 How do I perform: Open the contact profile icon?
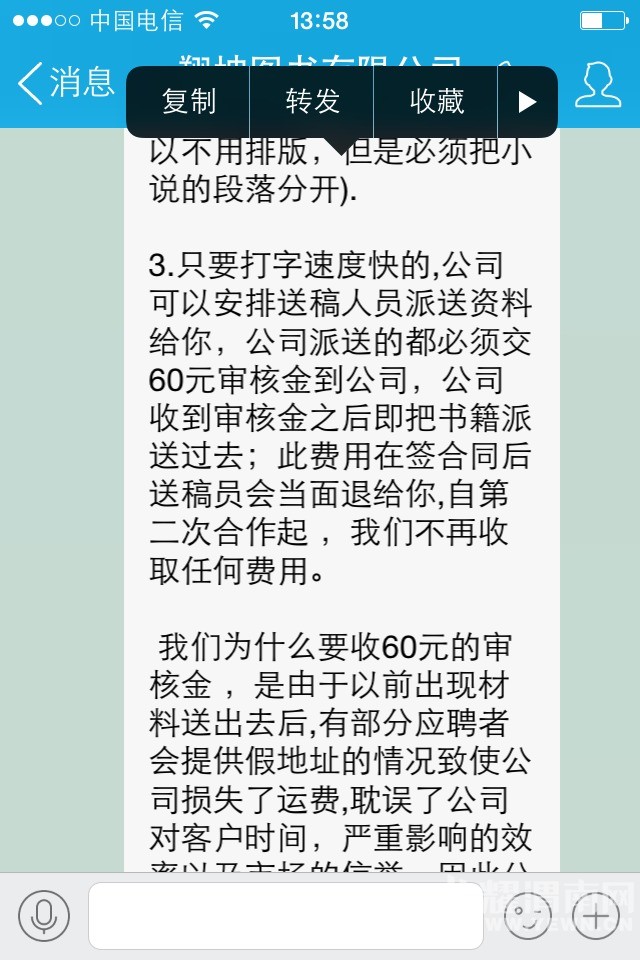coord(597,84)
